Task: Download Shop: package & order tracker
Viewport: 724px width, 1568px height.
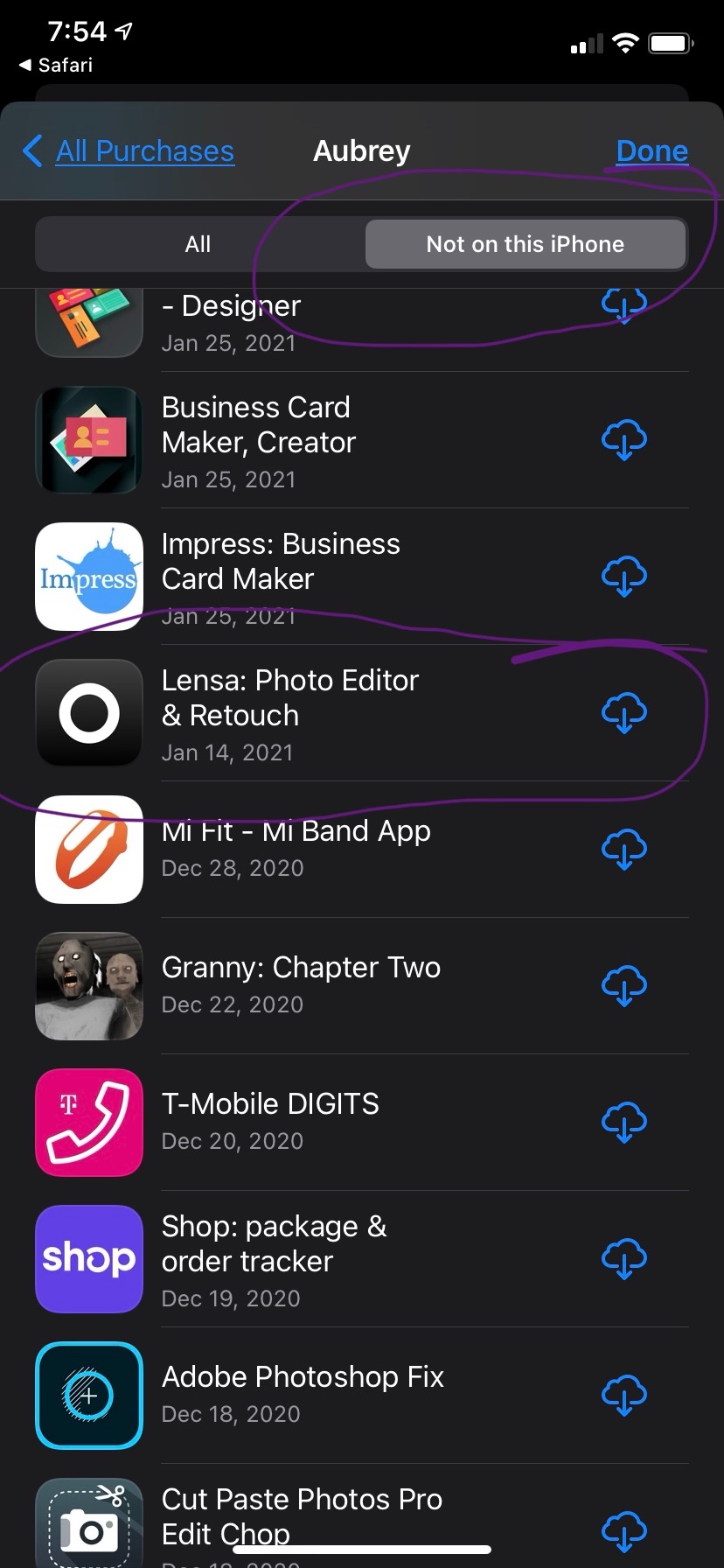Action: click(623, 1258)
